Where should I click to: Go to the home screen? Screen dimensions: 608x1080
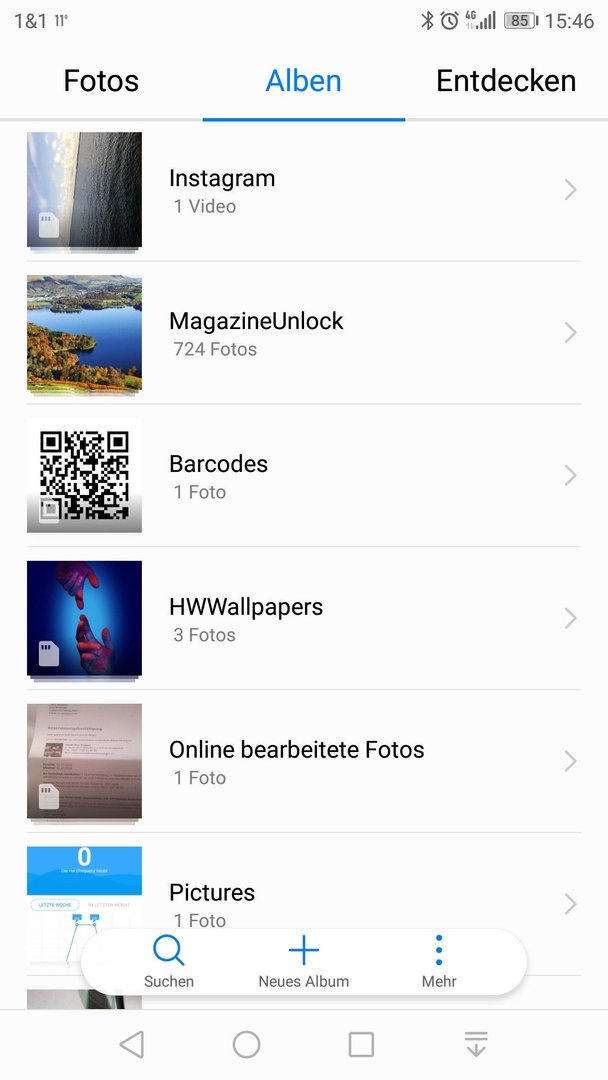click(246, 1045)
